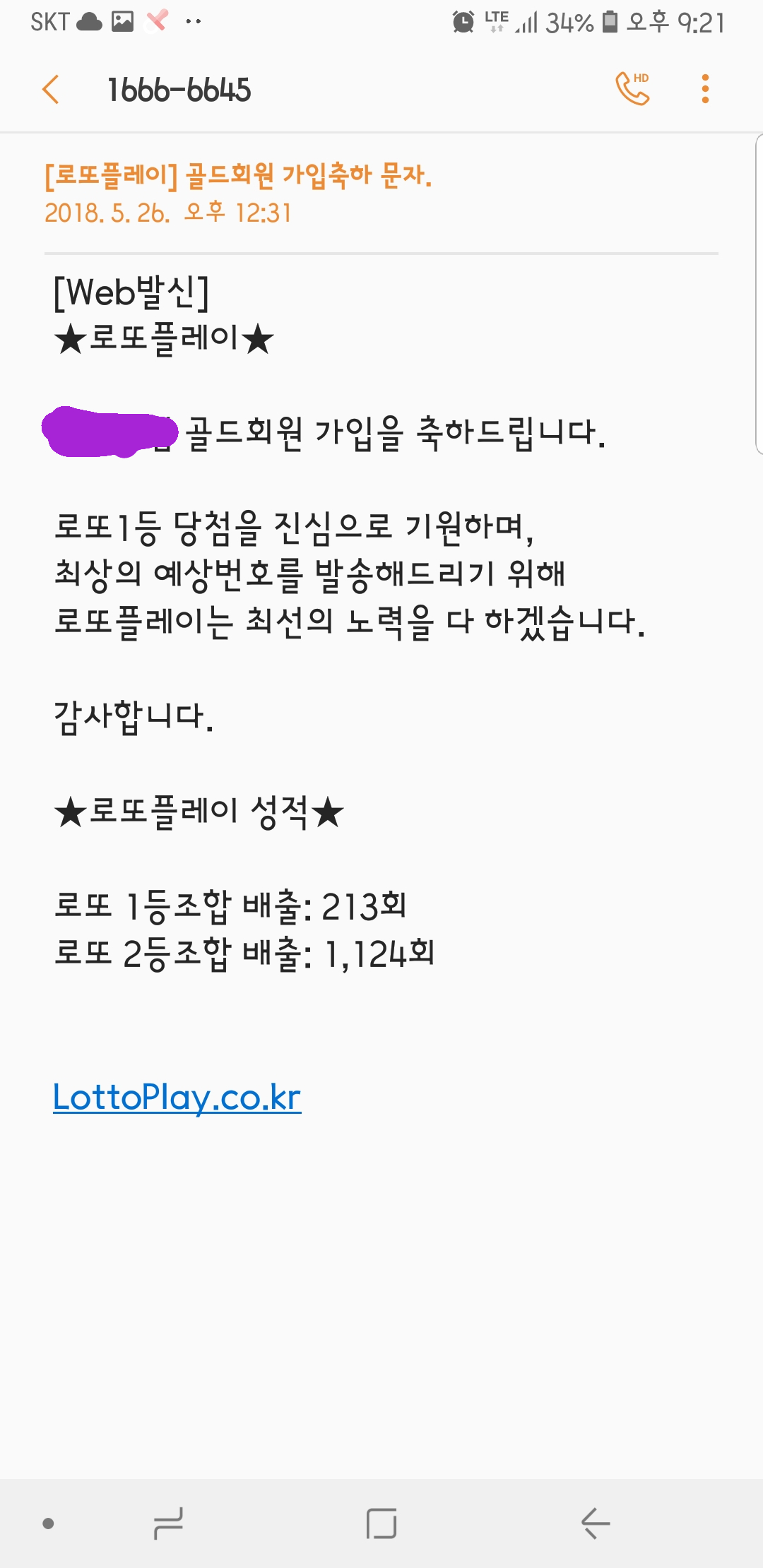763x1568 pixels.
Task: Tap the system back button
Action: tap(595, 1523)
